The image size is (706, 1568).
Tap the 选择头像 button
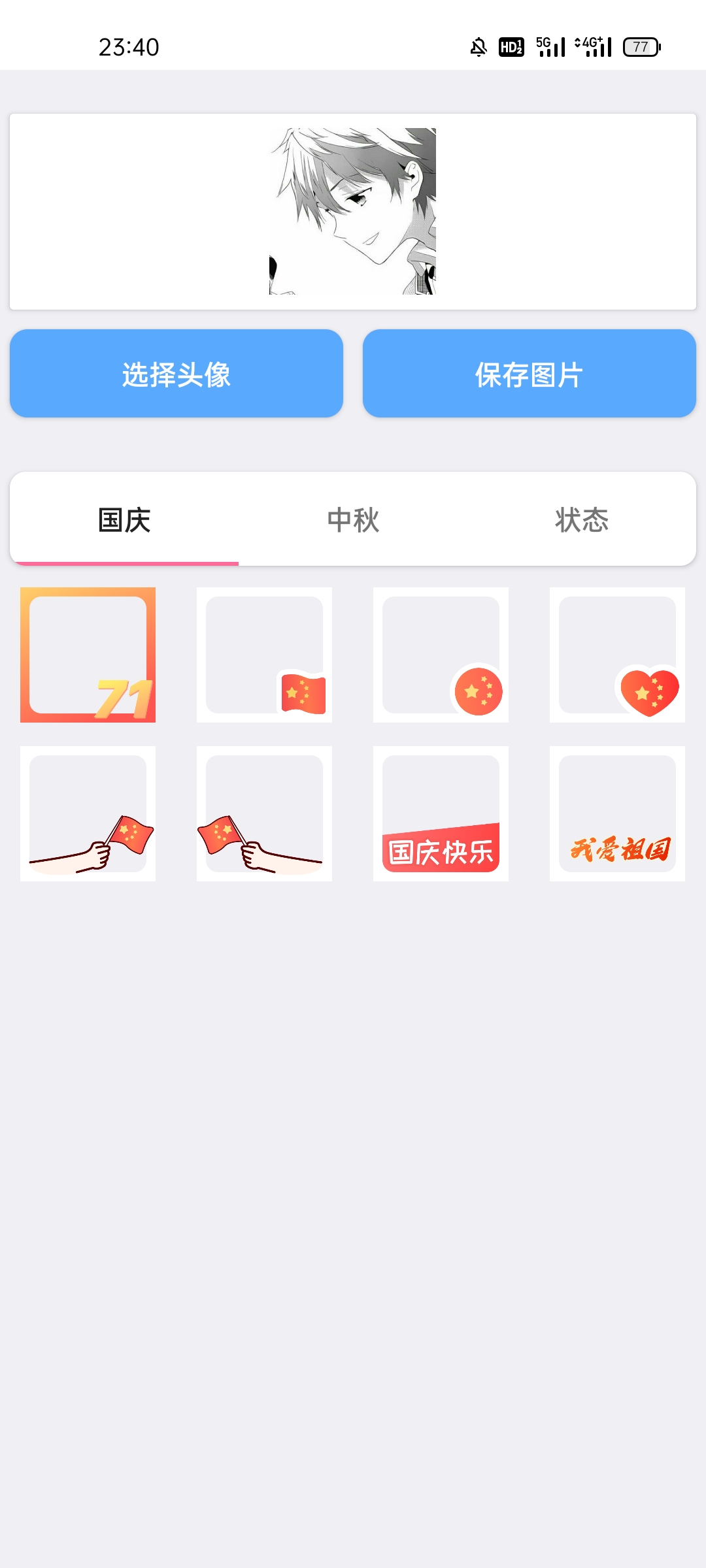[176, 374]
